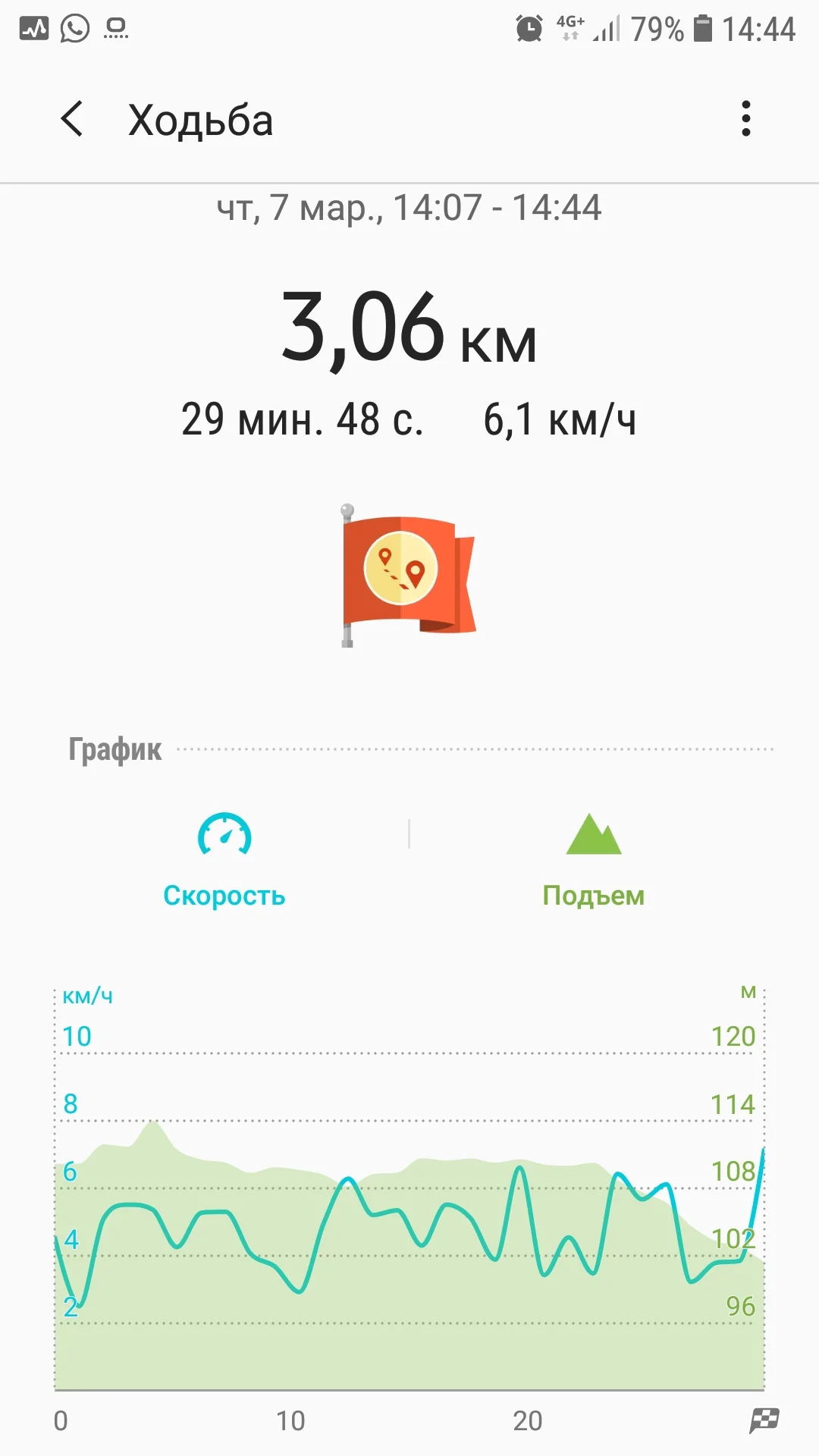Go back from the Ходьба screen

(x=72, y=119)
